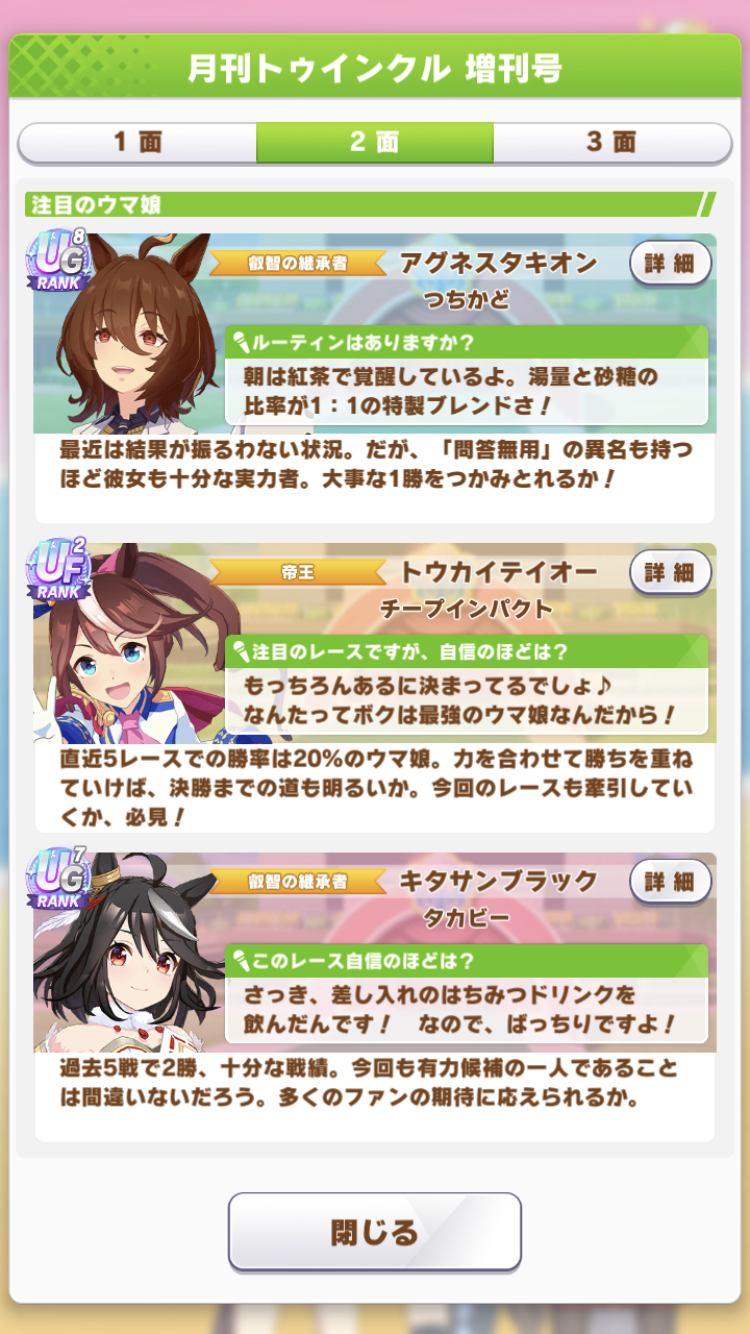
Task: Switch to the 1面 tab
Action: (137, 143)
